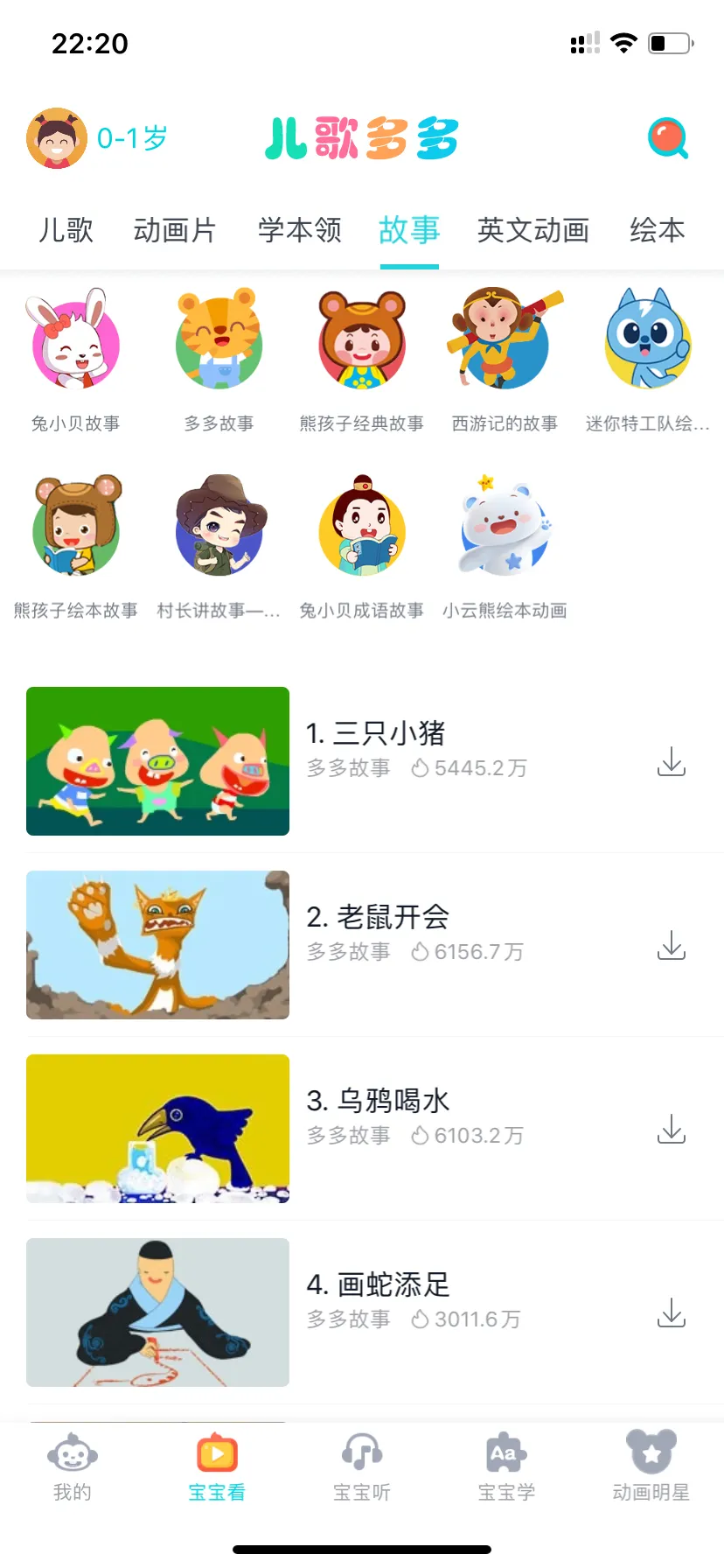The height and width of the screenshot is (1568, 724).
Task: Open the search magnifier icon
Action: (667, 140)
